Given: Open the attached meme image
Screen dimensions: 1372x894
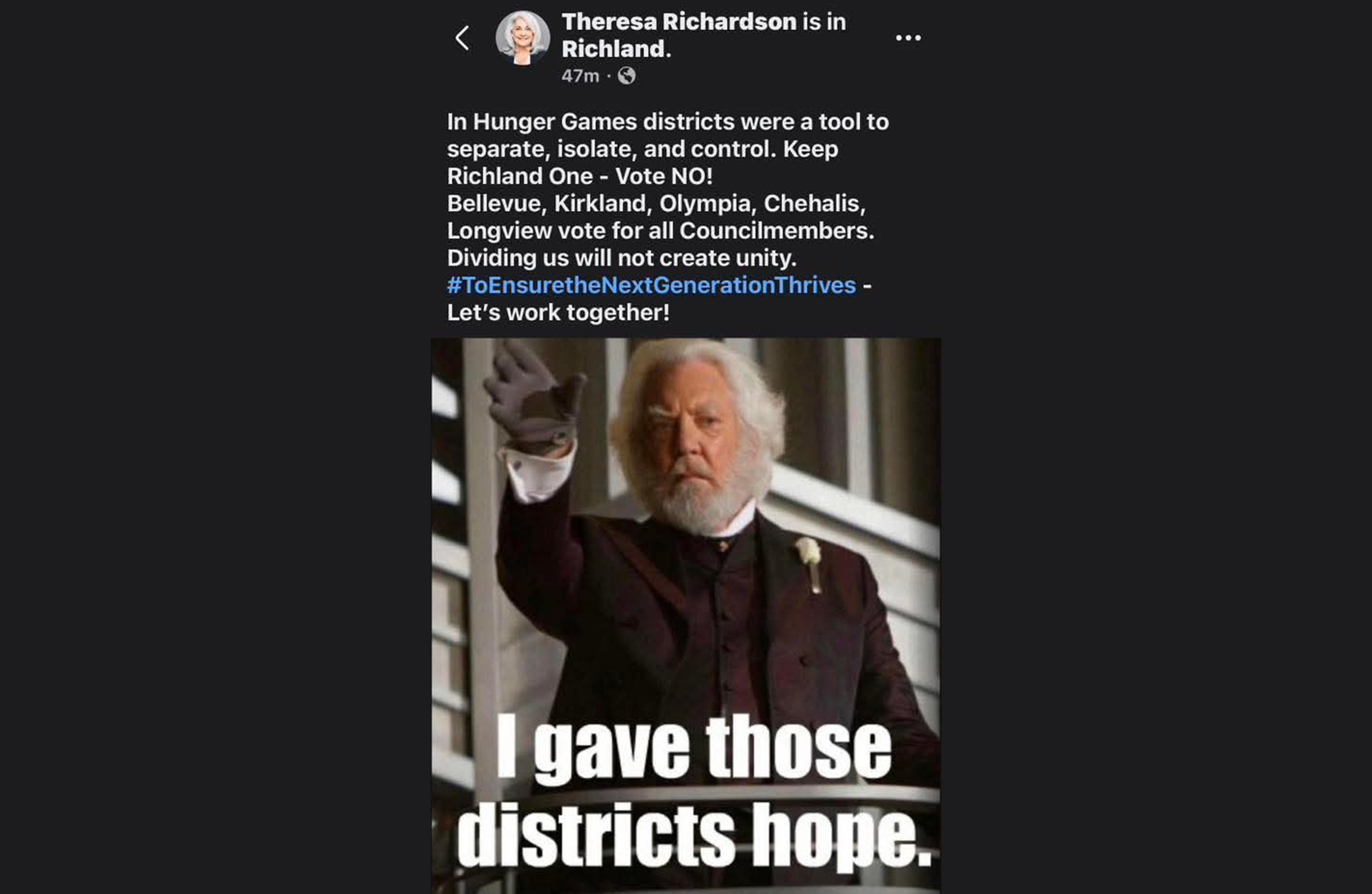Looking at the screenshot, I should click(x=685, y=612).
